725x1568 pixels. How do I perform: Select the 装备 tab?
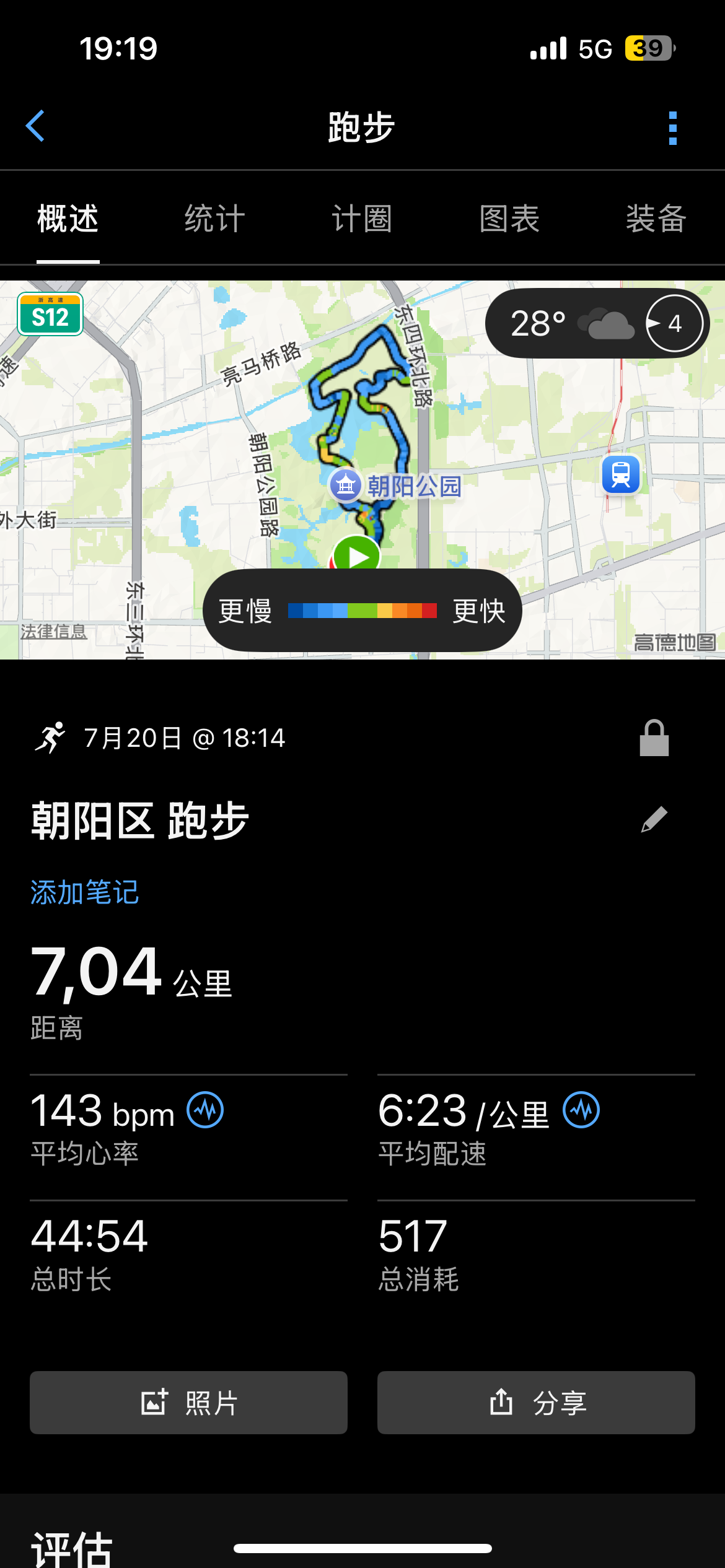(x=656, y=219)
